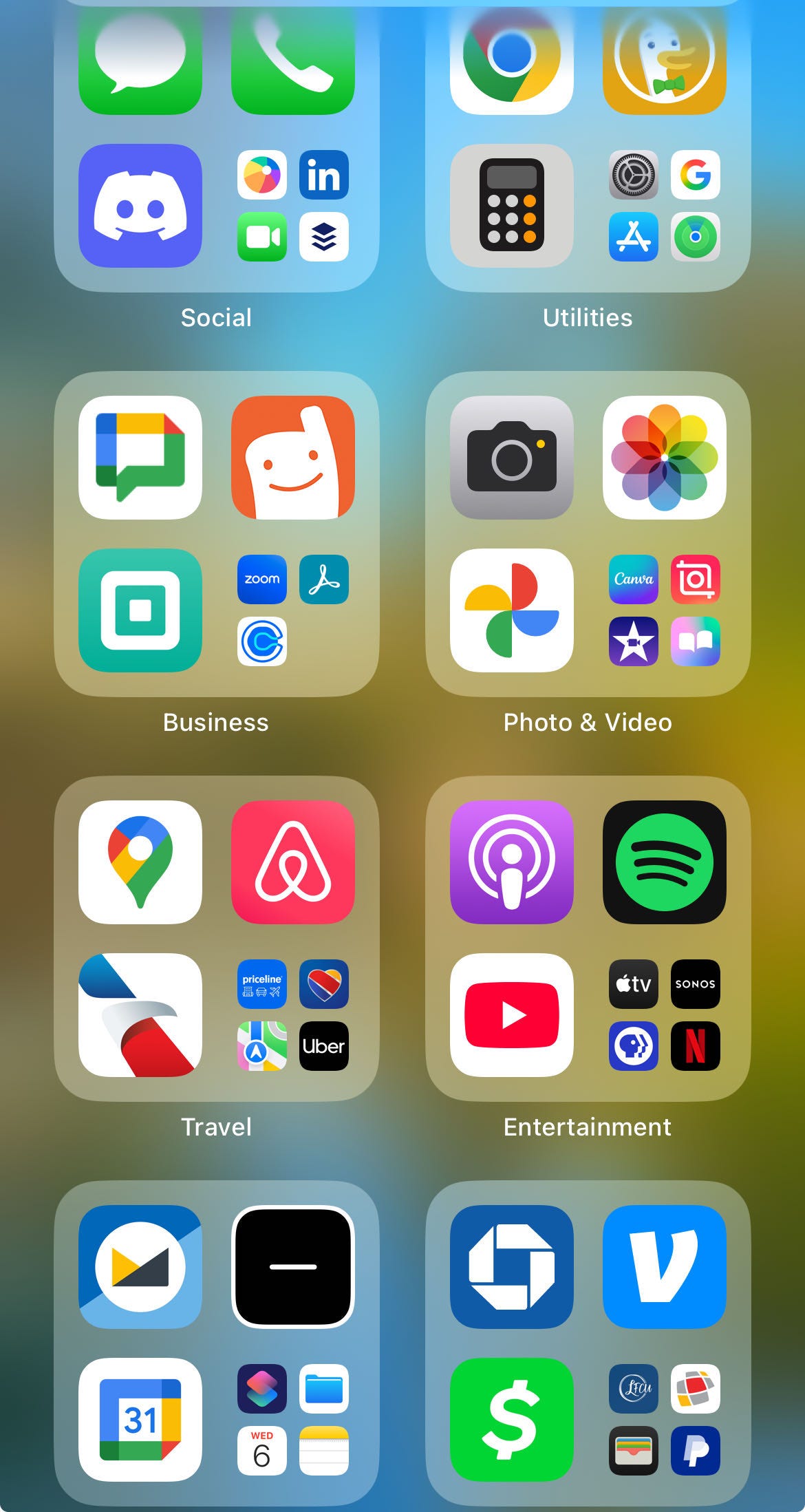Open the Camera app

click(x=511, y=457)
